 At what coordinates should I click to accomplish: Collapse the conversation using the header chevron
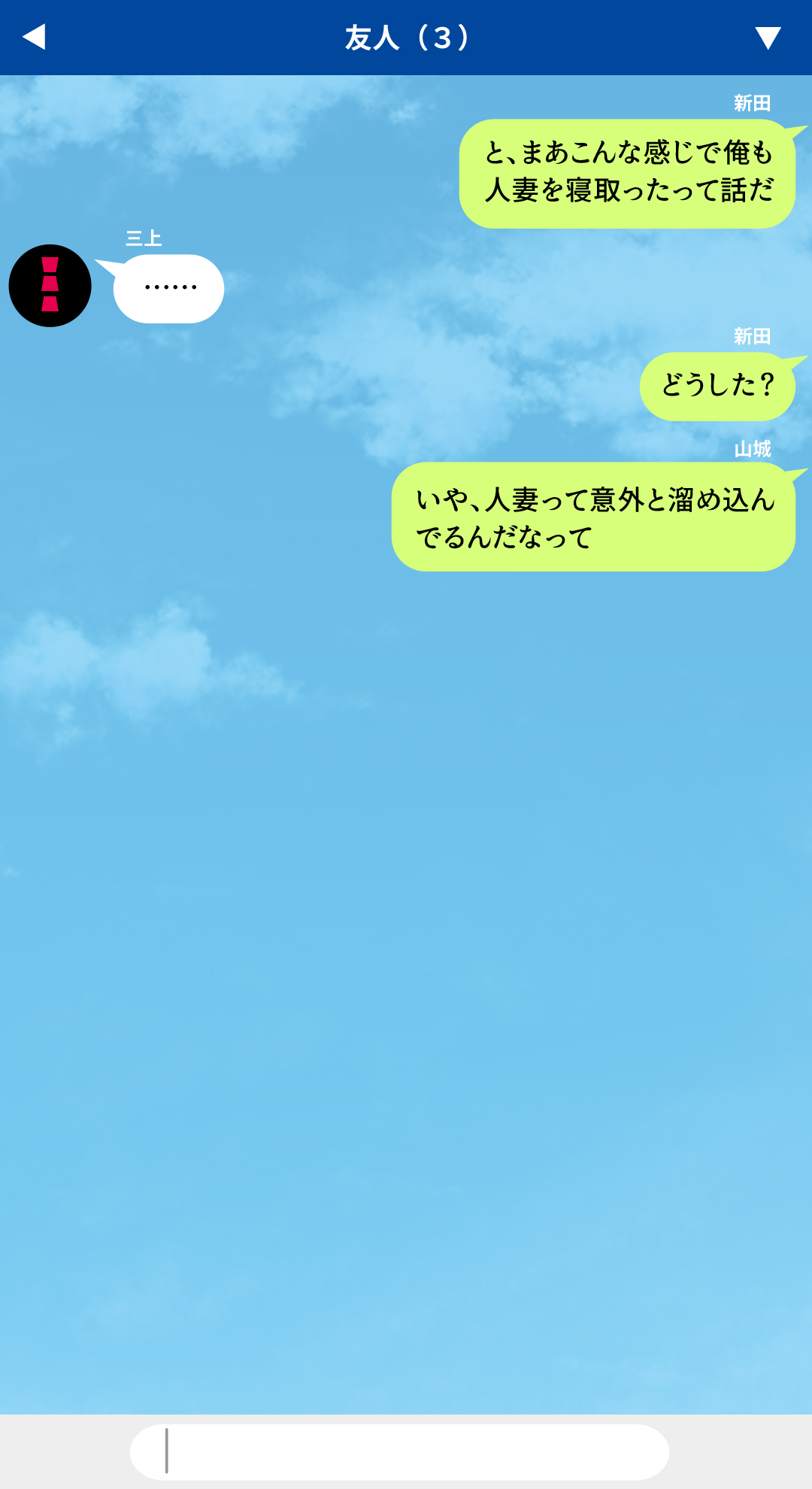[768, 38]
